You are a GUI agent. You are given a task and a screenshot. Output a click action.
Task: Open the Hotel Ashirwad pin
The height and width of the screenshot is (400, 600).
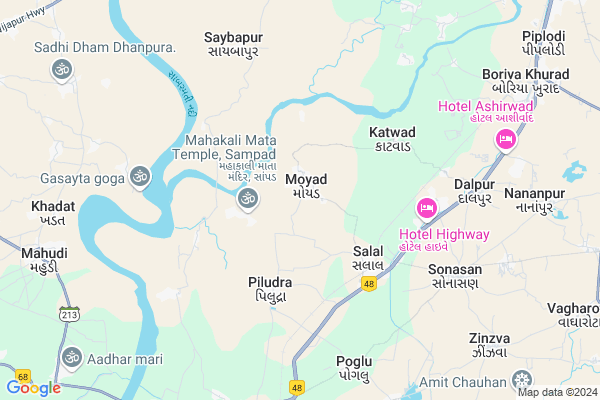click(x=506, y=136)
